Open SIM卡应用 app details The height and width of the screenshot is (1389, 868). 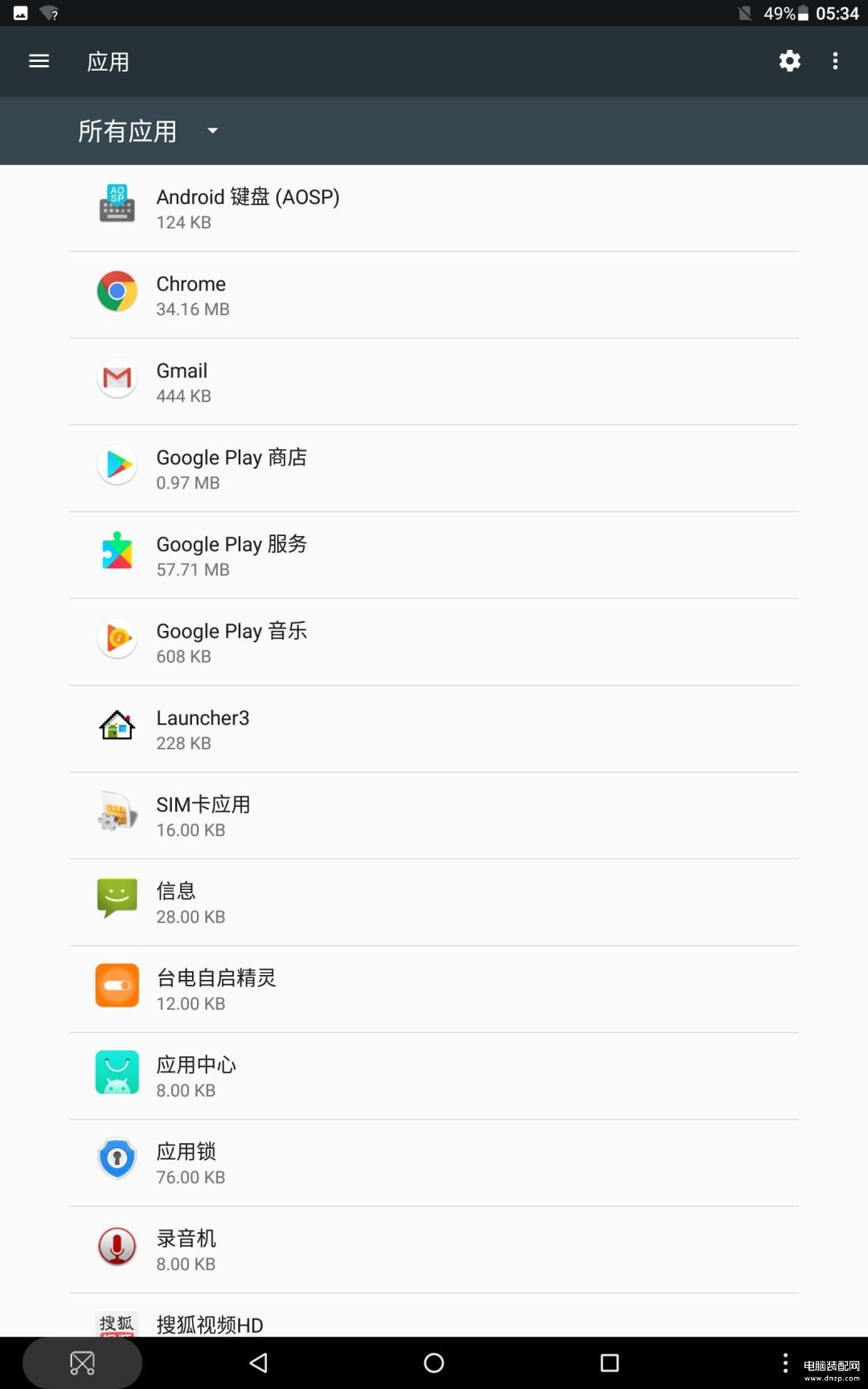coord(434,816)
